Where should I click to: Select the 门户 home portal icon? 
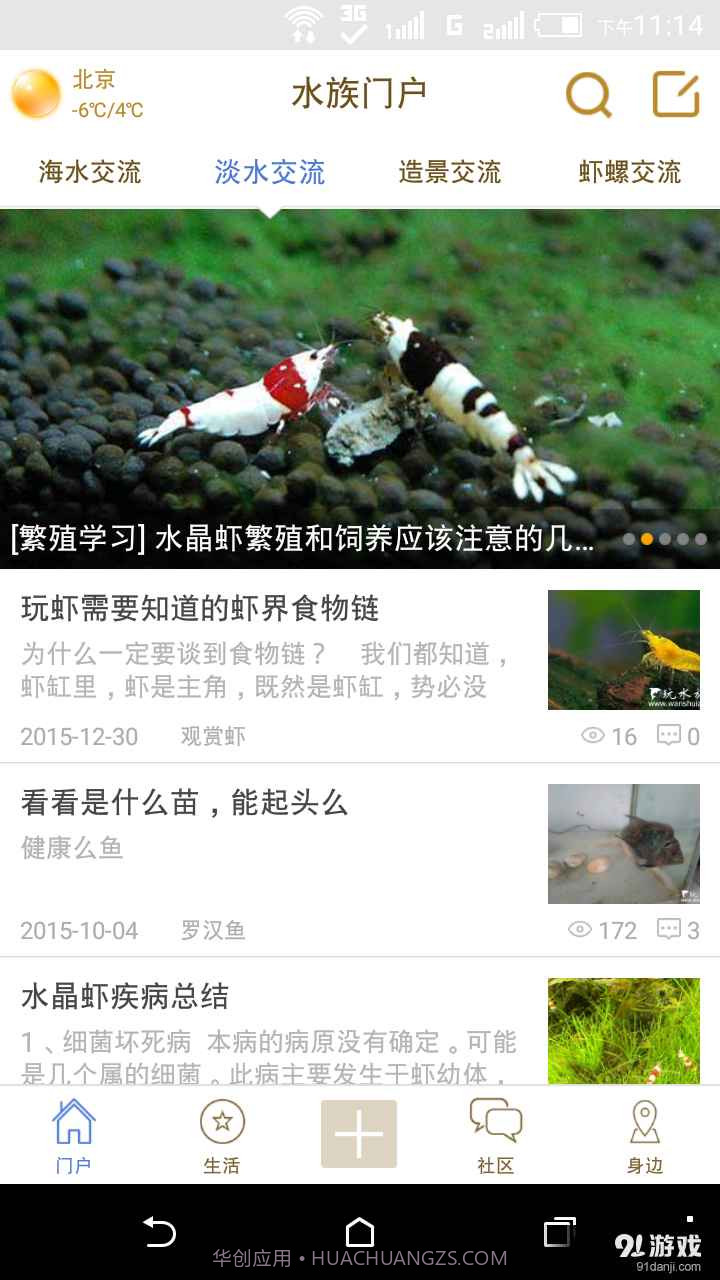point(72,1135)
